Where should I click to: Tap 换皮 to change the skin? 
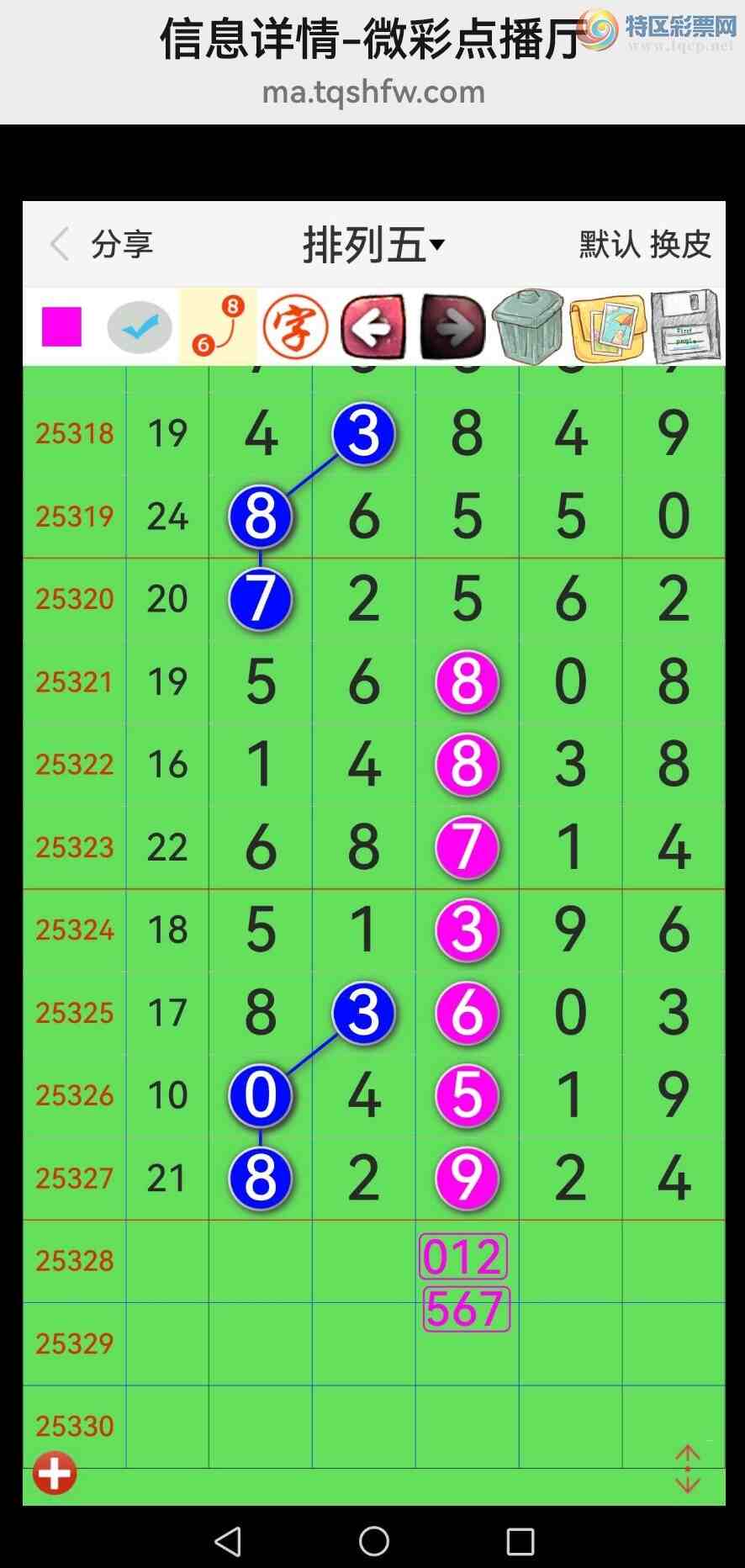point(680,245)
